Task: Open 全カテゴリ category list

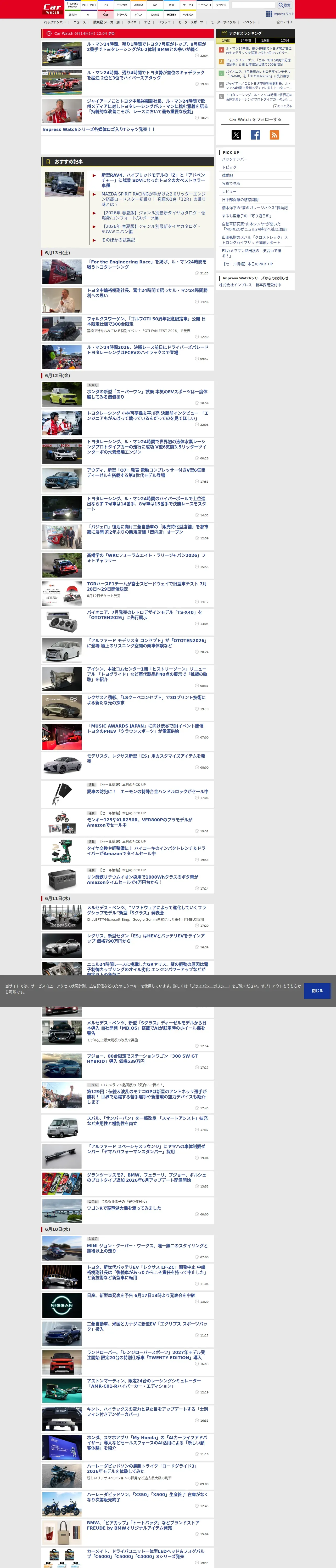Action: pyautogui.click(x=284, y=22)
